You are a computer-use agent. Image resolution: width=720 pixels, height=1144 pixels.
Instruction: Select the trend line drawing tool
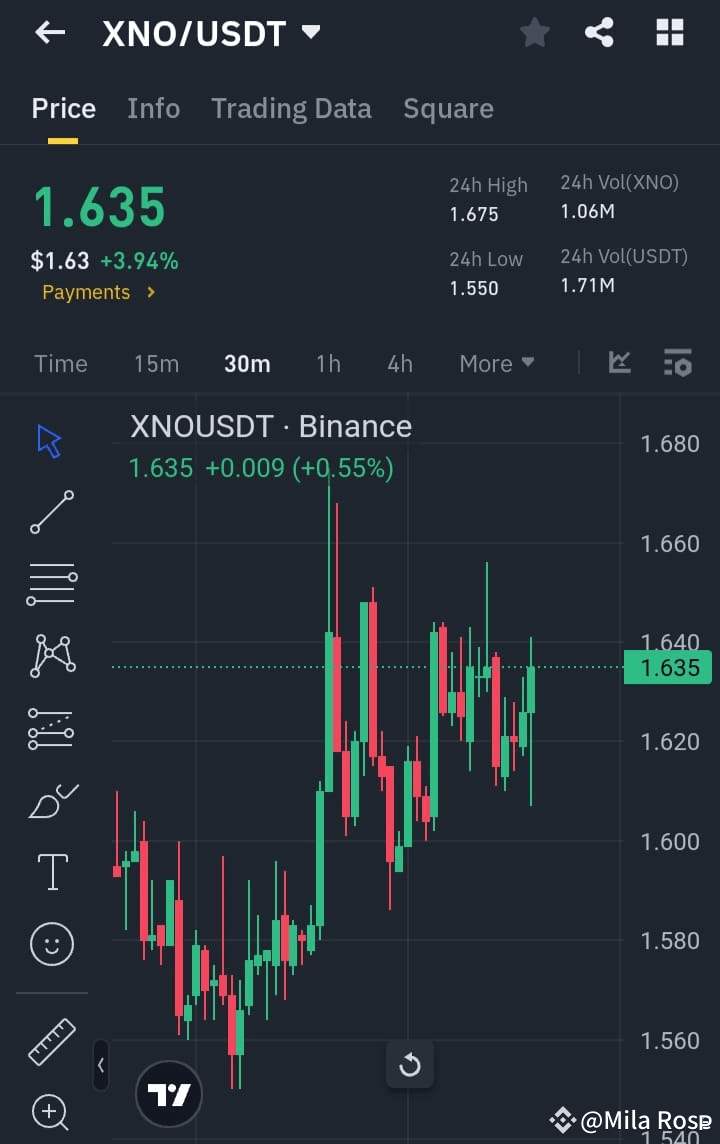[x=50, y=512]
